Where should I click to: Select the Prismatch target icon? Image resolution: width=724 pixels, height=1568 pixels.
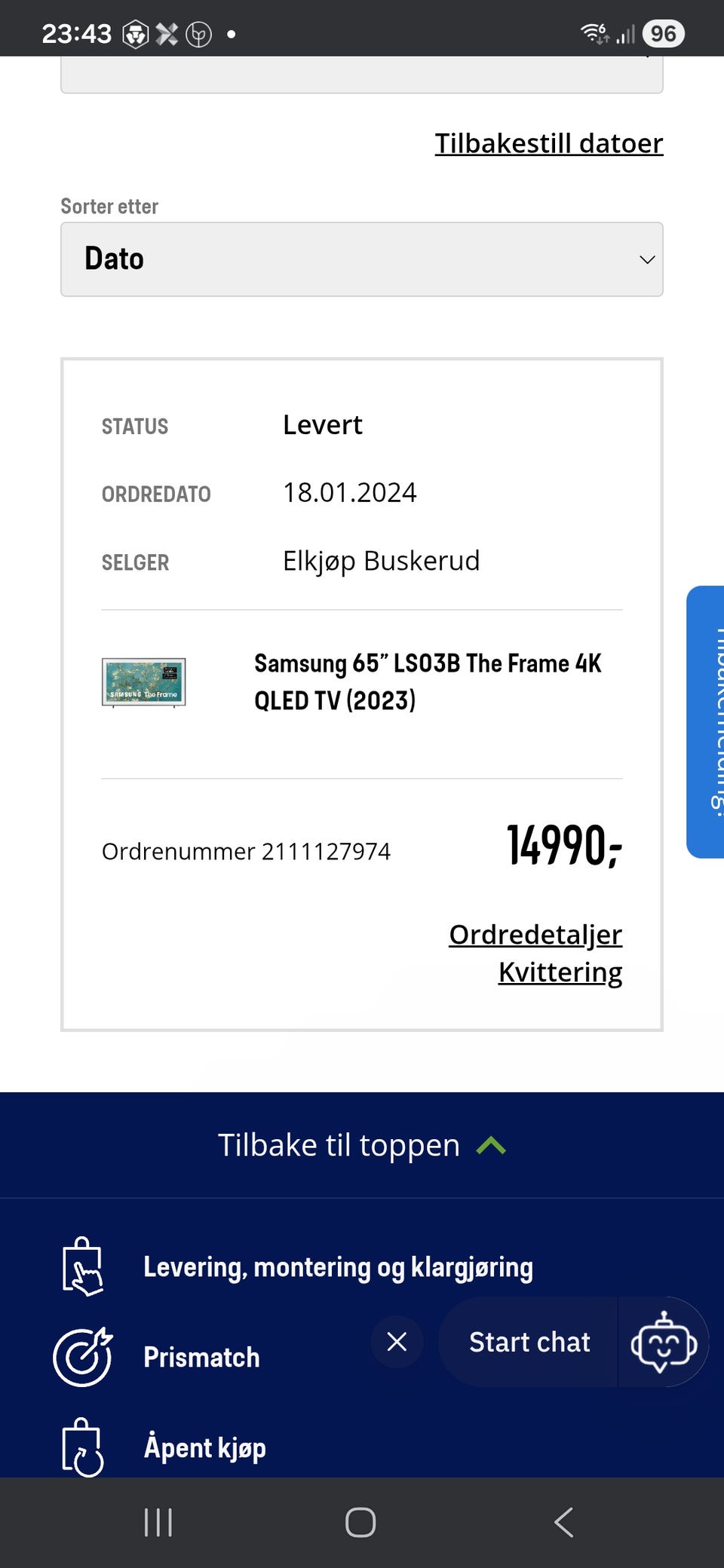tap(84, 1357)
